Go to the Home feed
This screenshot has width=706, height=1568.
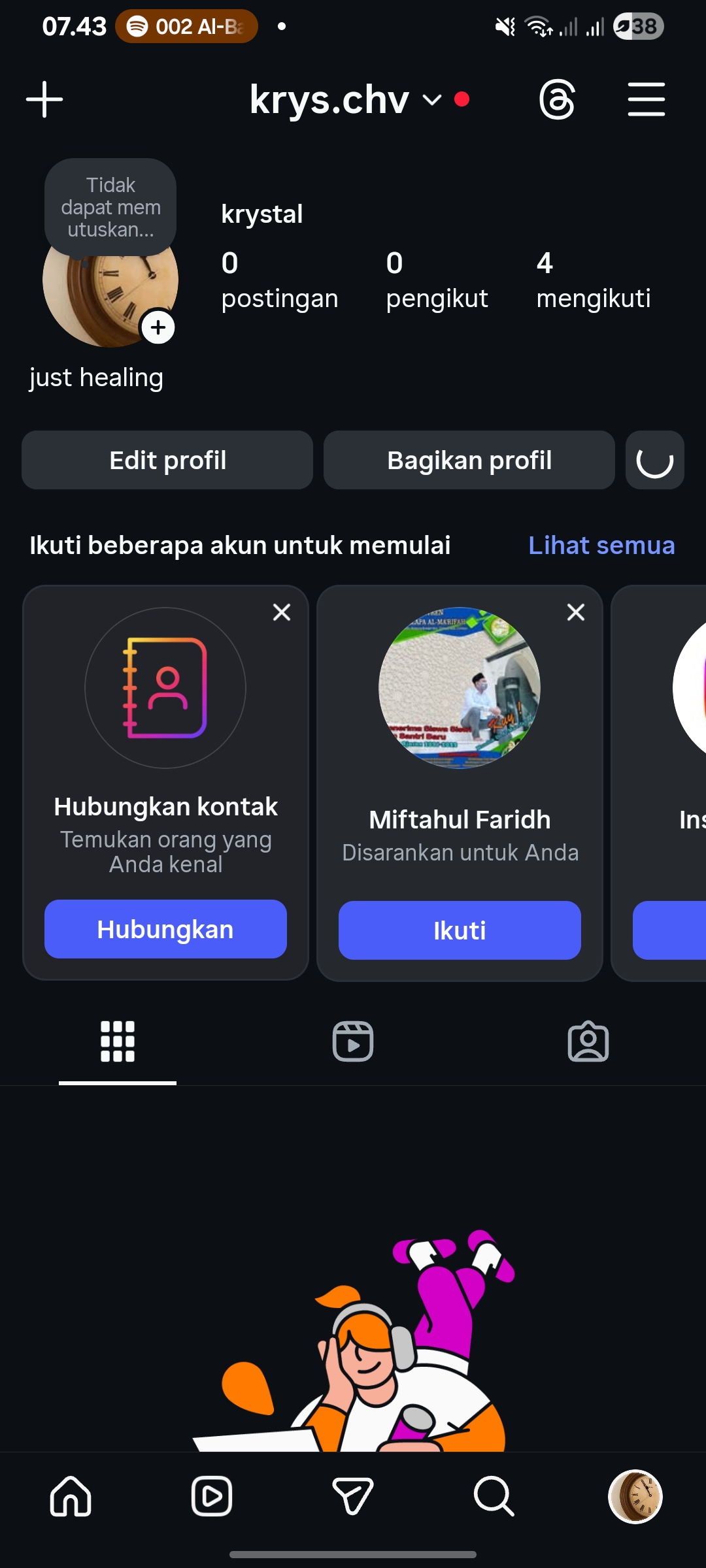click(71, 1496)
